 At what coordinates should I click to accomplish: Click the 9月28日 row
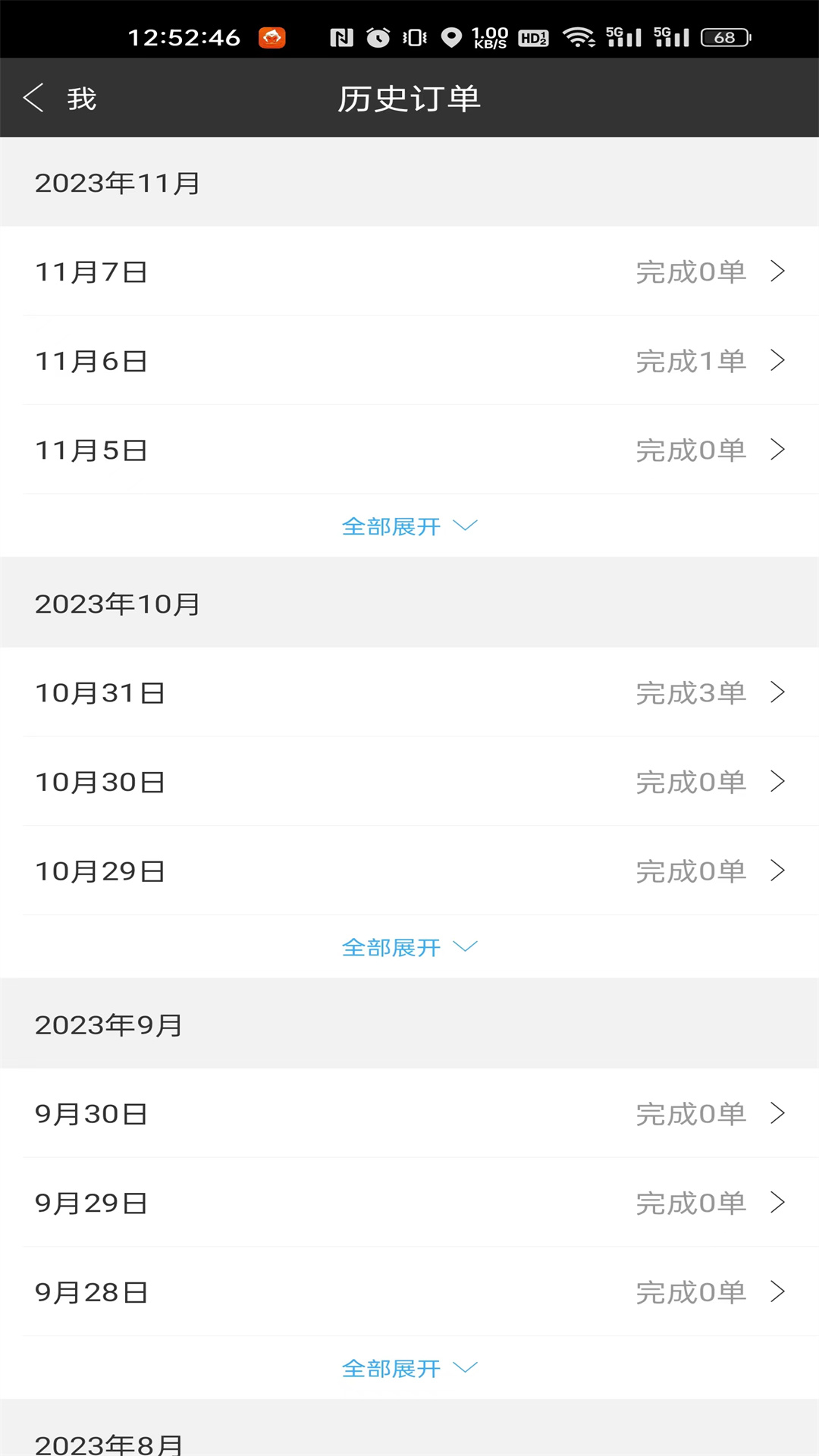(x=409, y=1292)
